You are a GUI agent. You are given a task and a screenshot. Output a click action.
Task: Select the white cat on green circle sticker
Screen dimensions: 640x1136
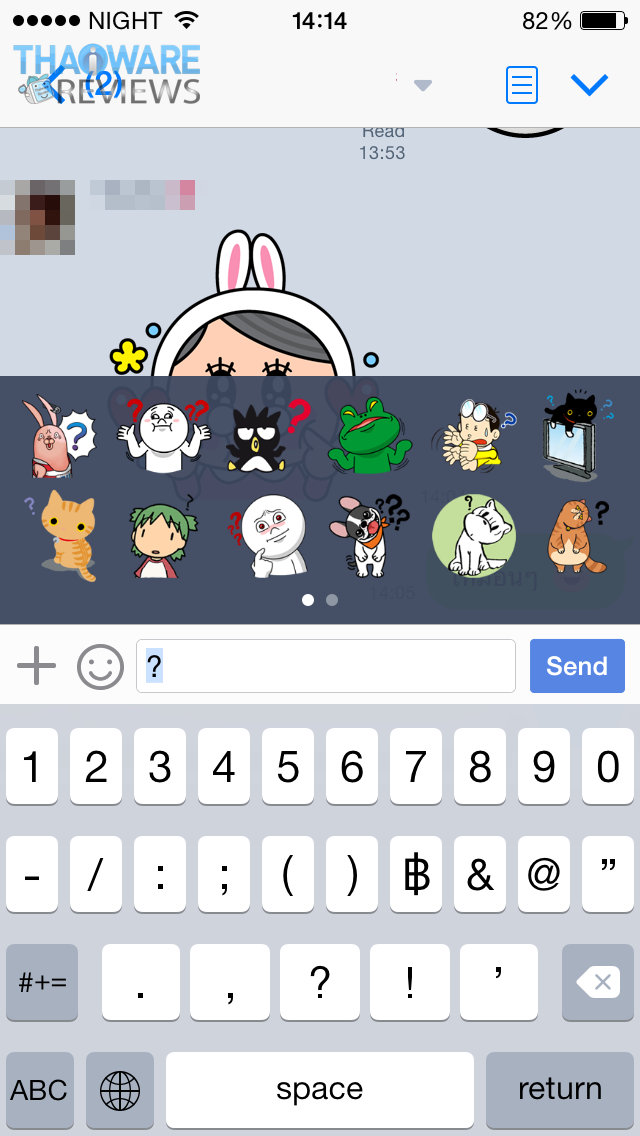click(473, 535)
